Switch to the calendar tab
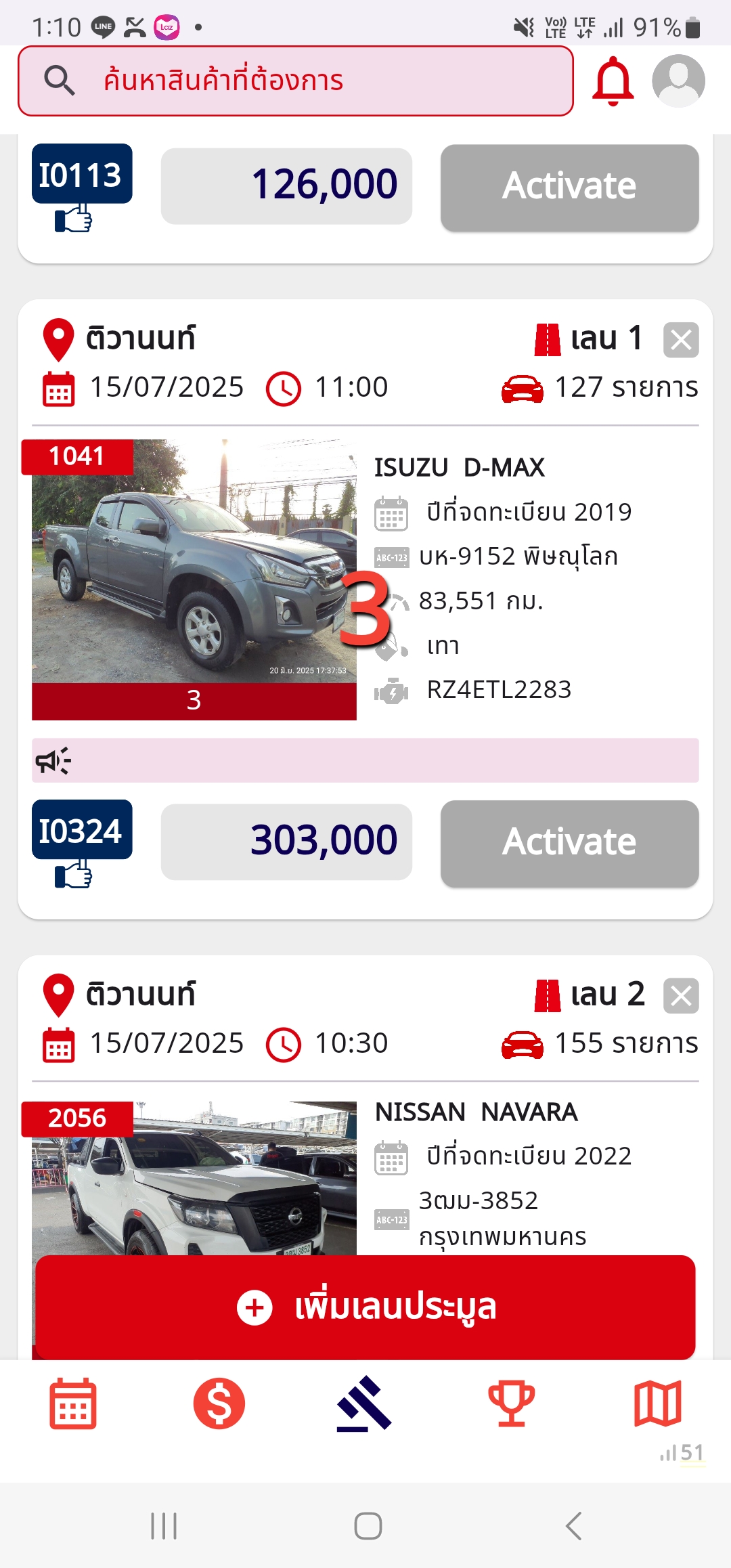731x1568 pixels. tap(73, 1403)
